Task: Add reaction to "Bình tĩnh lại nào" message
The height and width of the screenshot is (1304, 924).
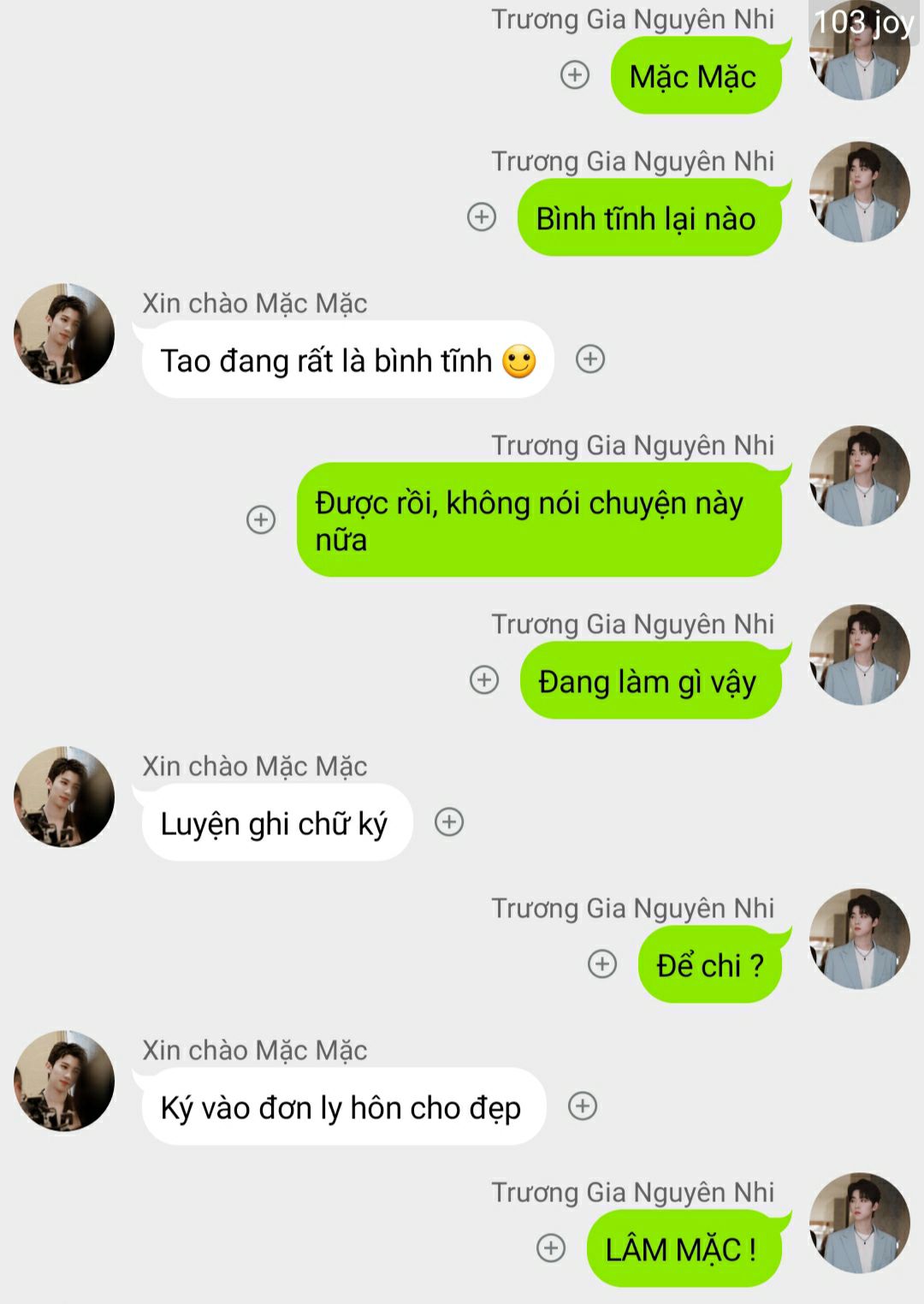Action: [x=482, y=216]
